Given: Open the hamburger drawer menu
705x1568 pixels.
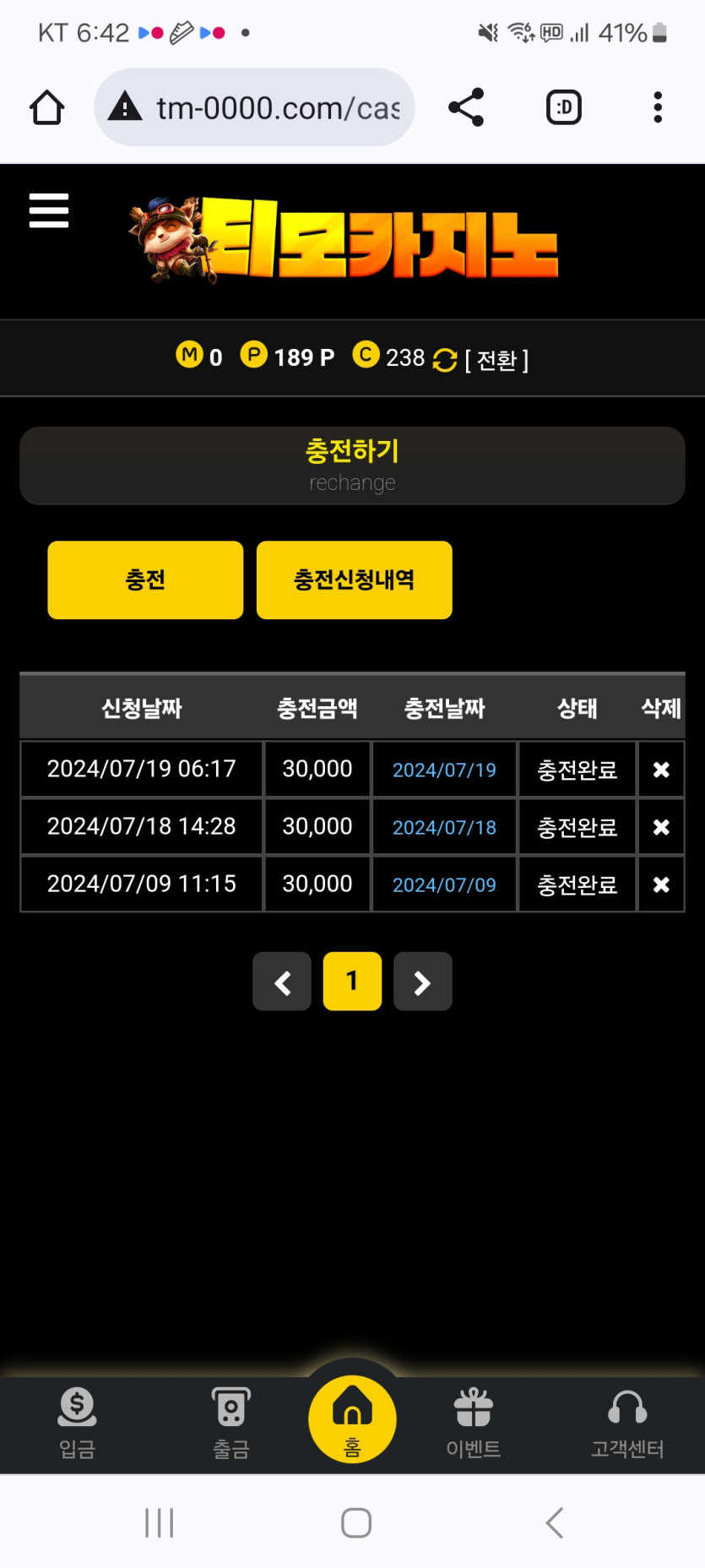Looking at the screenshot, I should click(x=49, y=210).
